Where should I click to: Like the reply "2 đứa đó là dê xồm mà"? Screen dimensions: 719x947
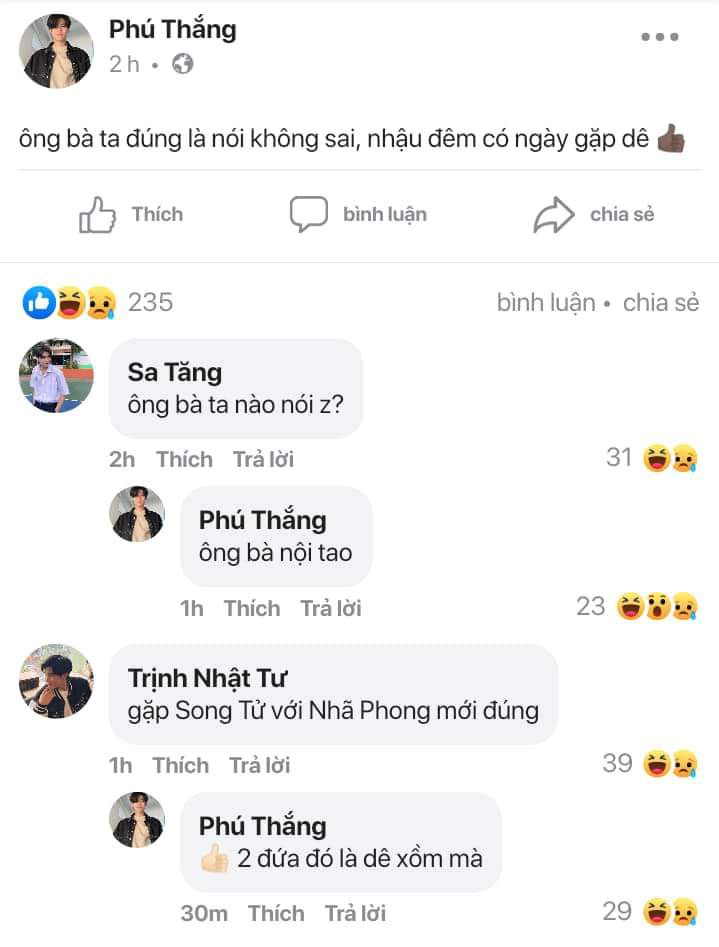[x=276, y=913]
